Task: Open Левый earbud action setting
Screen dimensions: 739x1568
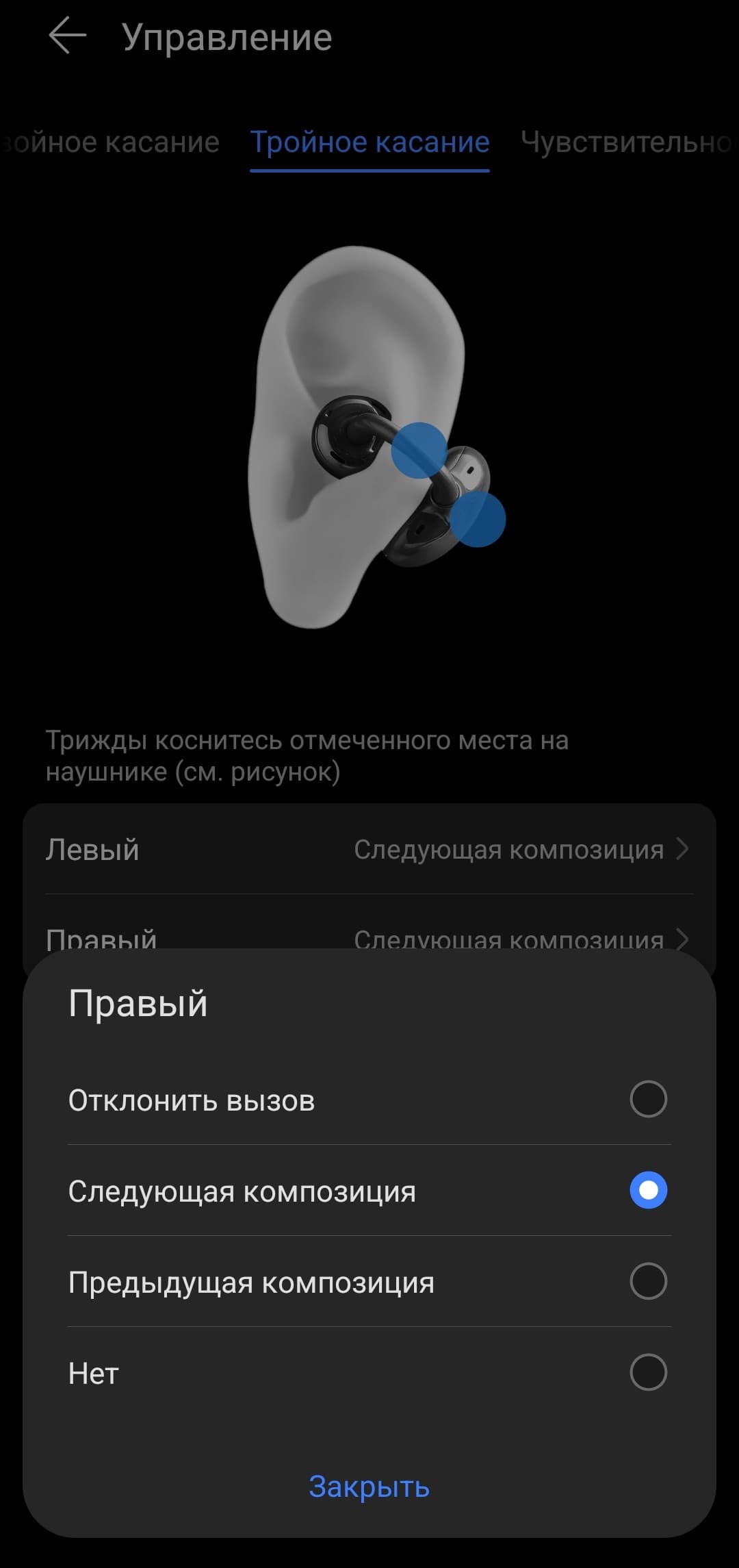Action: (369, 850)
